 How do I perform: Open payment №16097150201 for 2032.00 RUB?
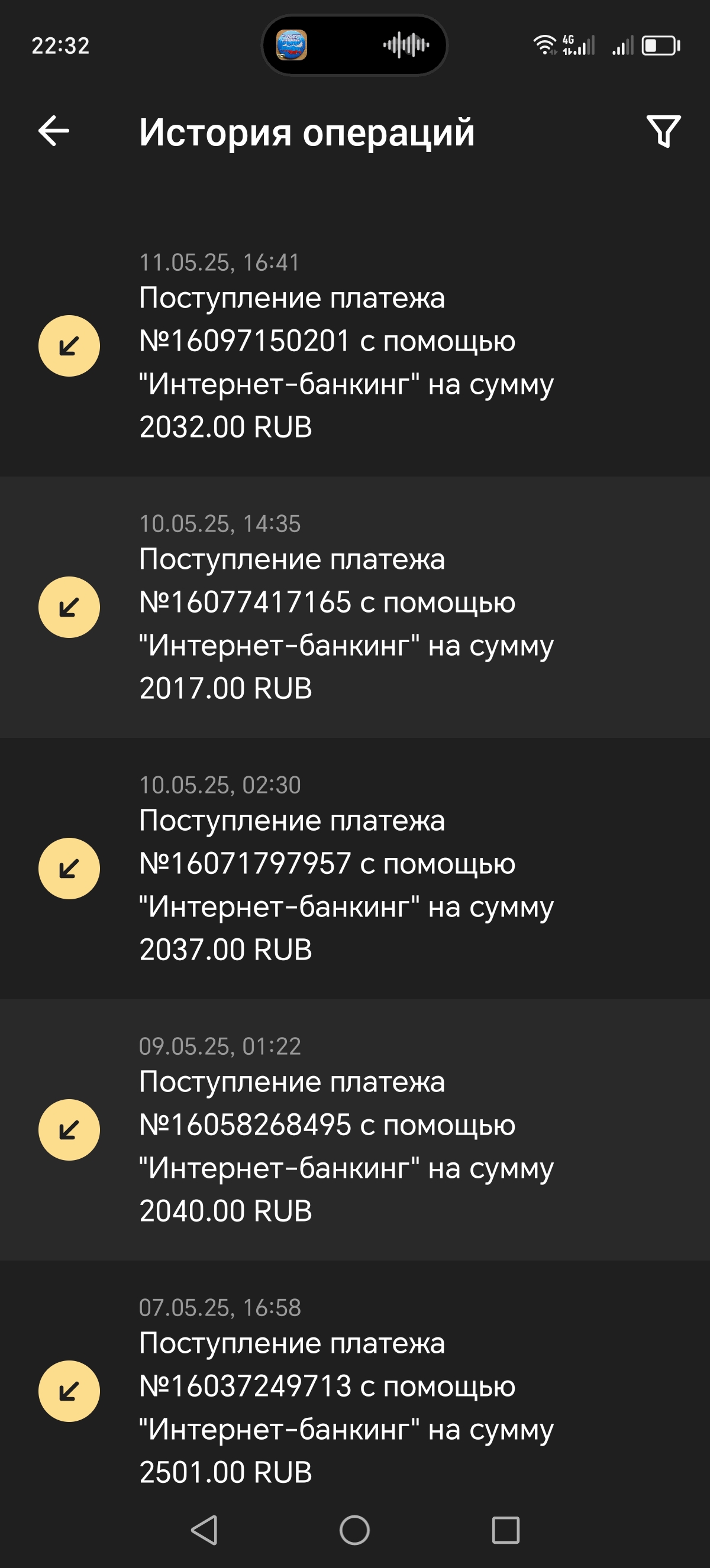coord(355,346)
